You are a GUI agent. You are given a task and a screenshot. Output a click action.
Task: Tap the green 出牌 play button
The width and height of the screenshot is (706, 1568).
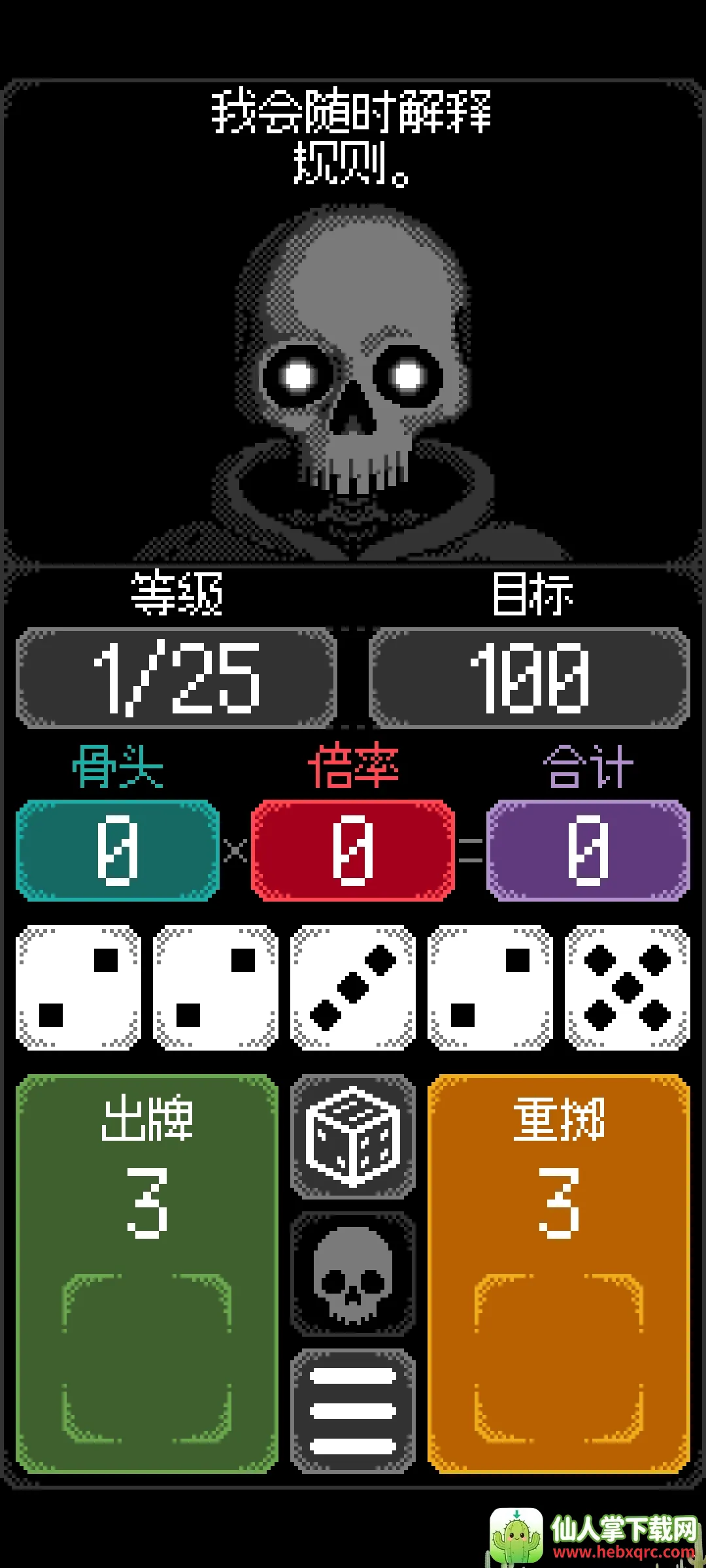(147, 1273)
